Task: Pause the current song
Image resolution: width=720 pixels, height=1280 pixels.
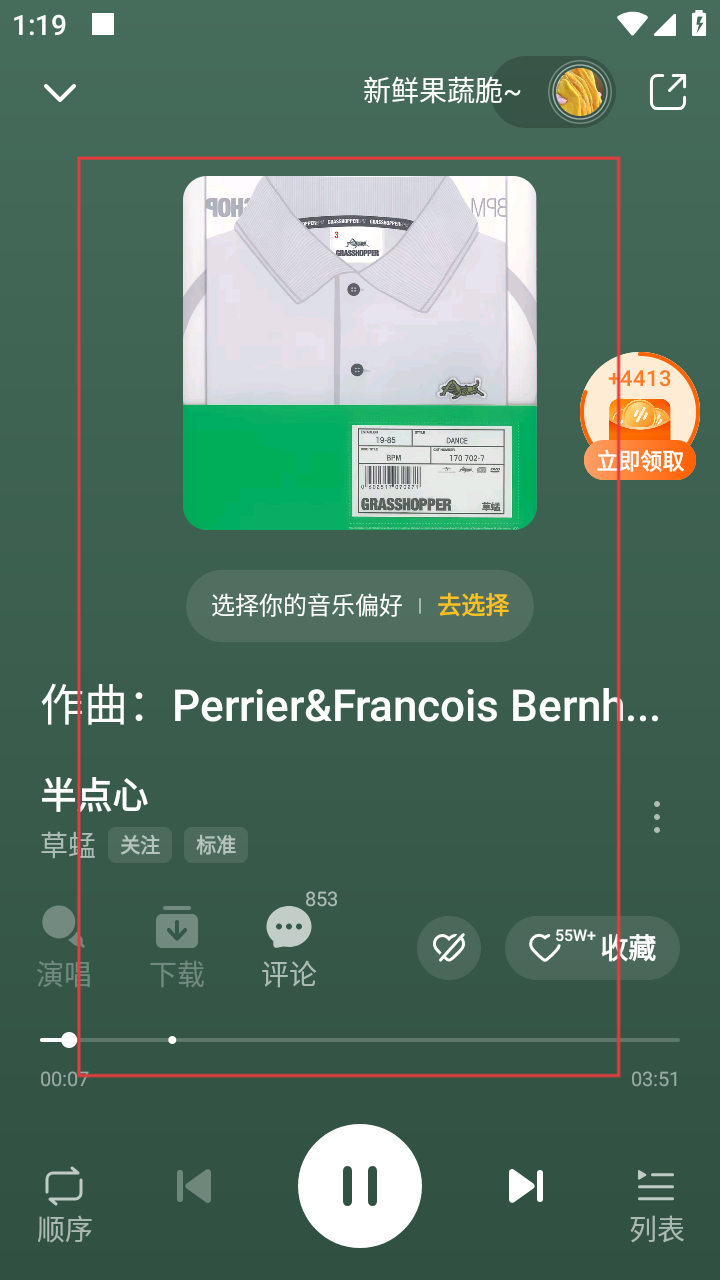Action: pyautogui.click(x=360, y=1186)
